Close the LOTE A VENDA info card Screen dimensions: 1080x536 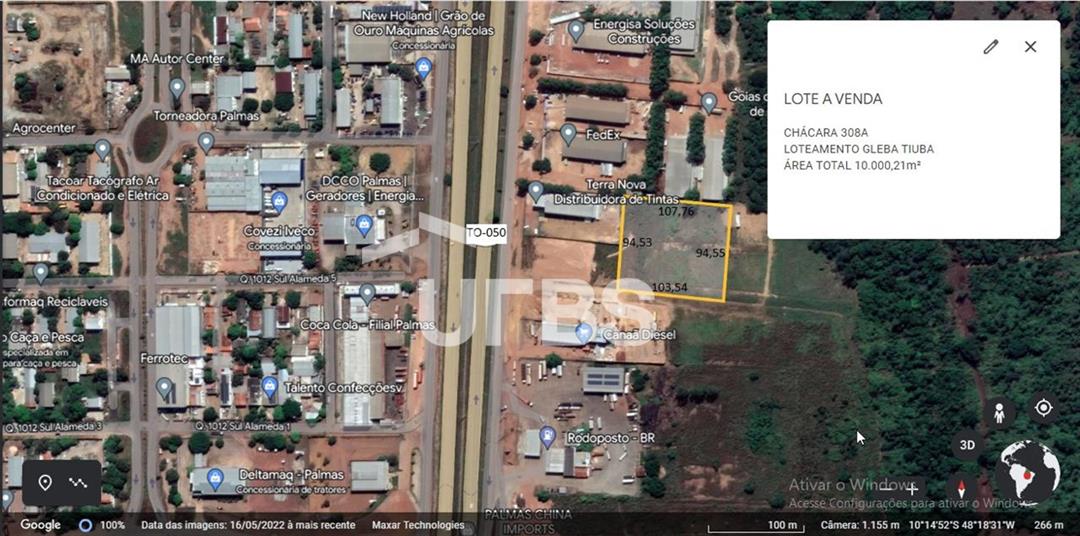1030,47
